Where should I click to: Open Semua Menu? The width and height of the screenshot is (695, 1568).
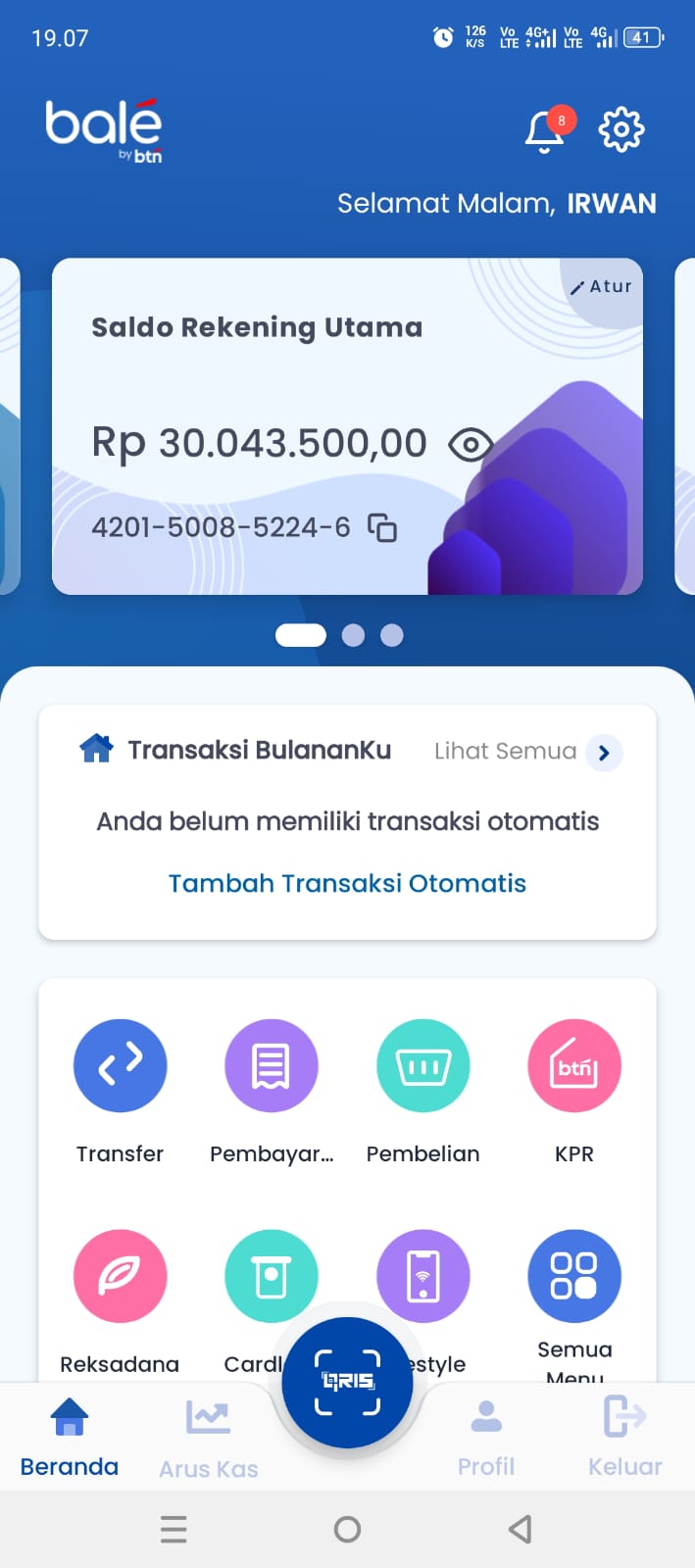(x=574, y=1276)
